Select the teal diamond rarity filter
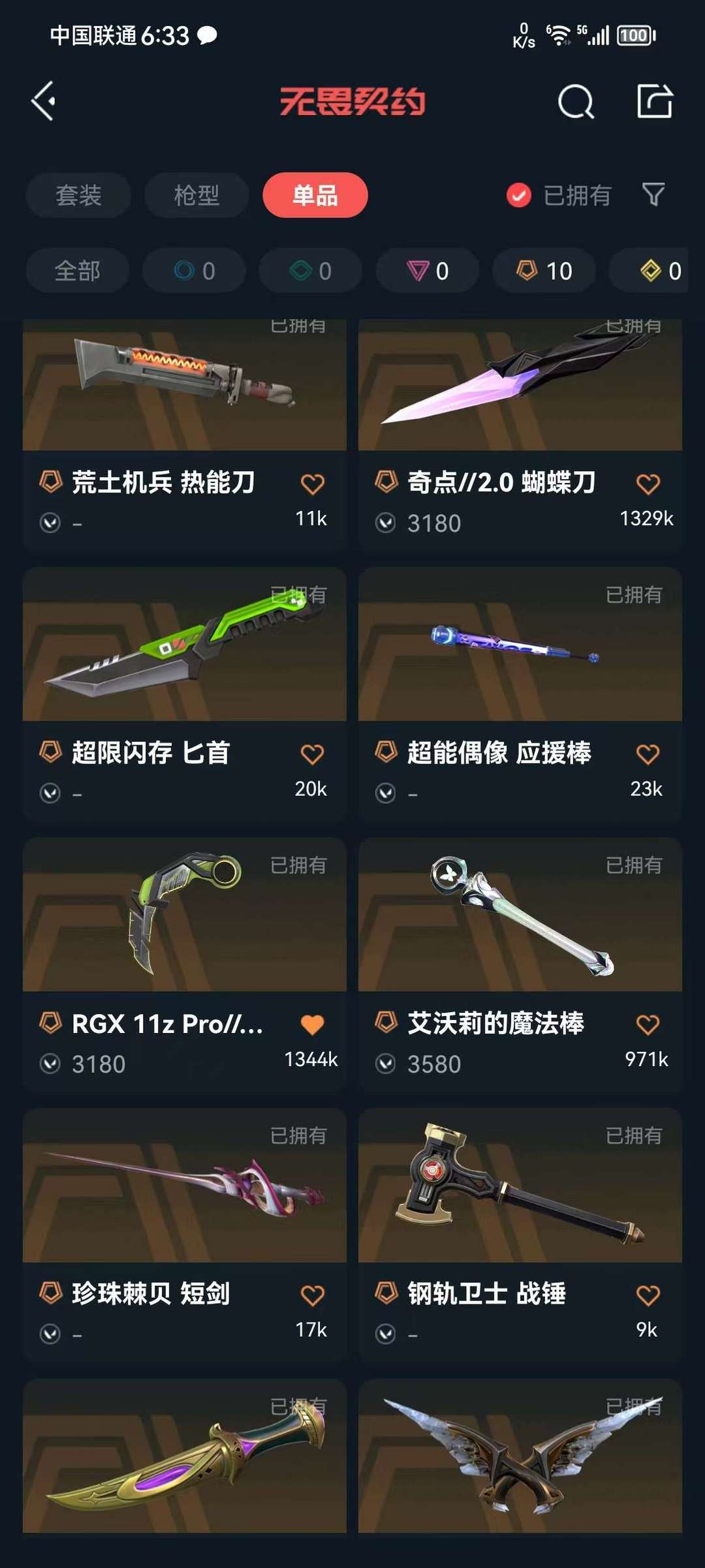This screenshot has height=1568, width=705. tap(310, 271)
